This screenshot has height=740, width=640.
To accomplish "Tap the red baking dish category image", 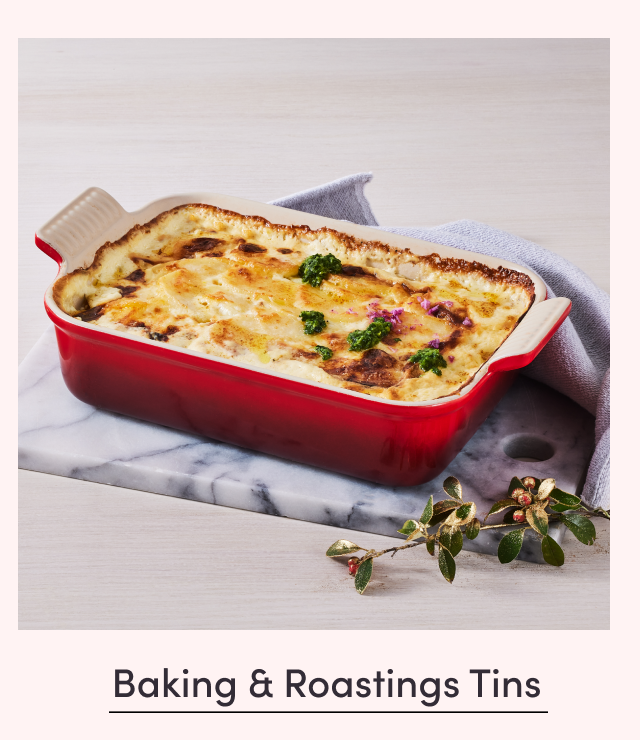I will tap(313, 333).
